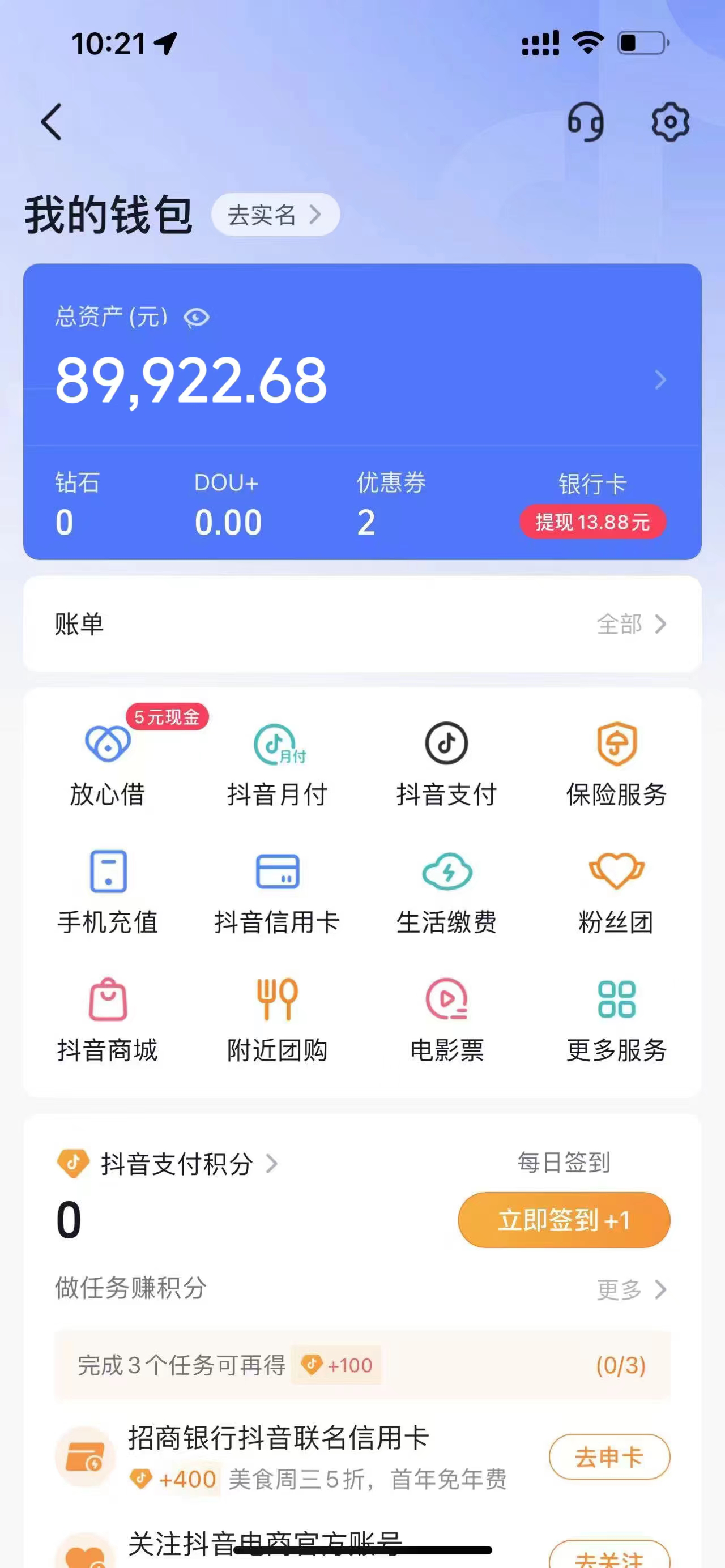Hide total assets with the eye icon
The image size is (725, 1568).
click(x=197, y=318)
